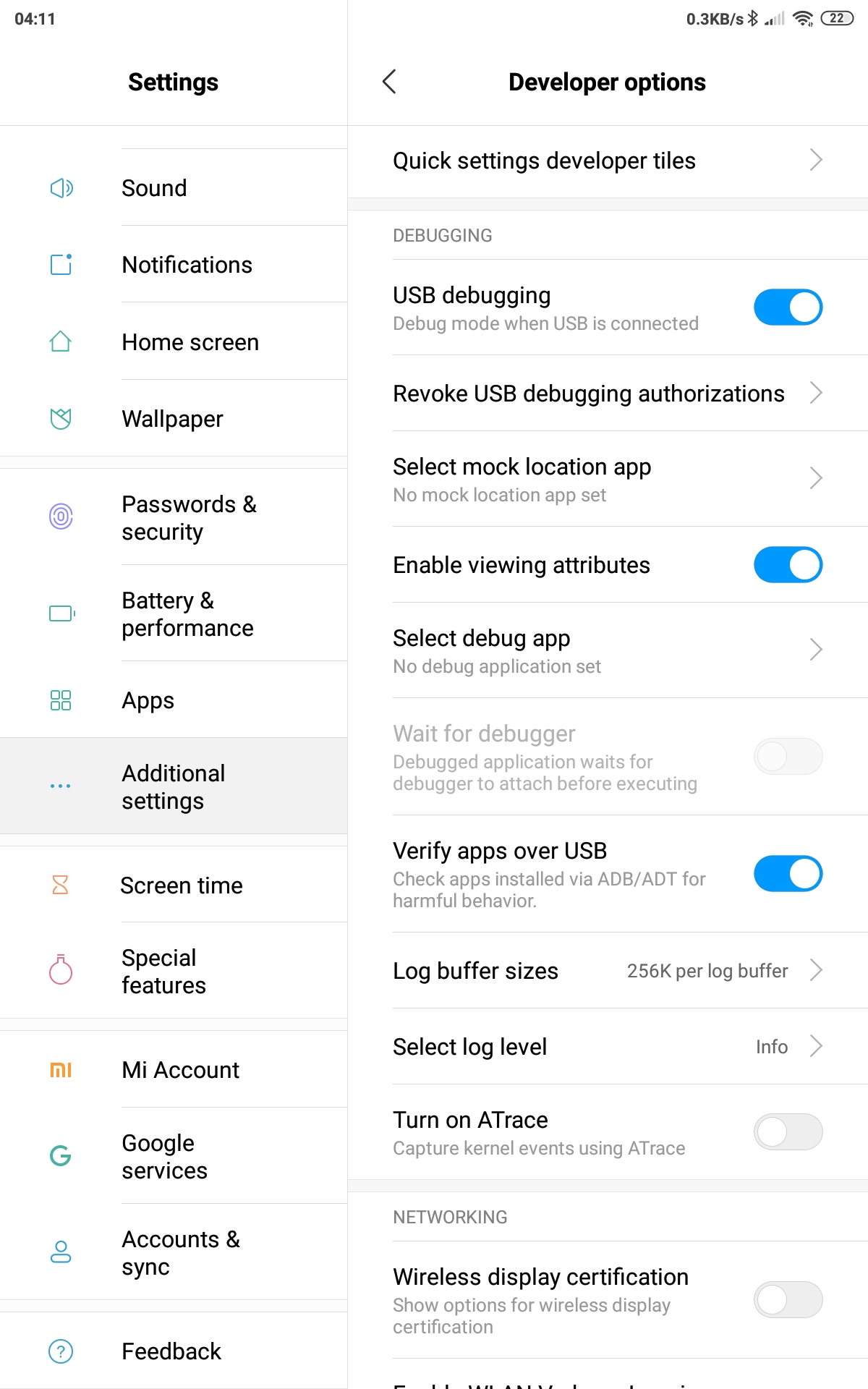This screenshot has width=868, height=1389.
Task: Open Sound settings
Action: (x=174, y=187)
